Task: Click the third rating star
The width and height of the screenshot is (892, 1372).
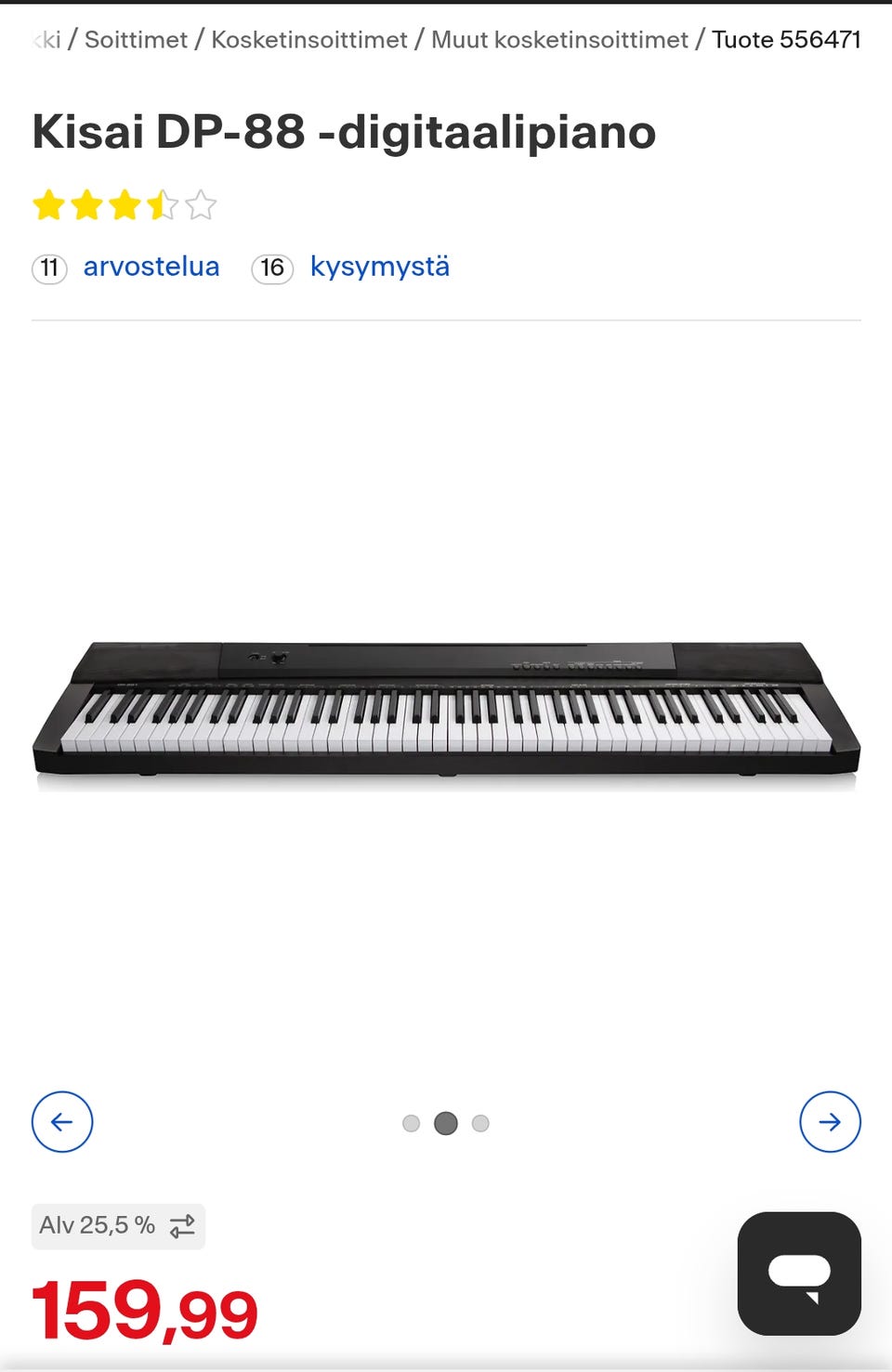Action: [126, 204]
